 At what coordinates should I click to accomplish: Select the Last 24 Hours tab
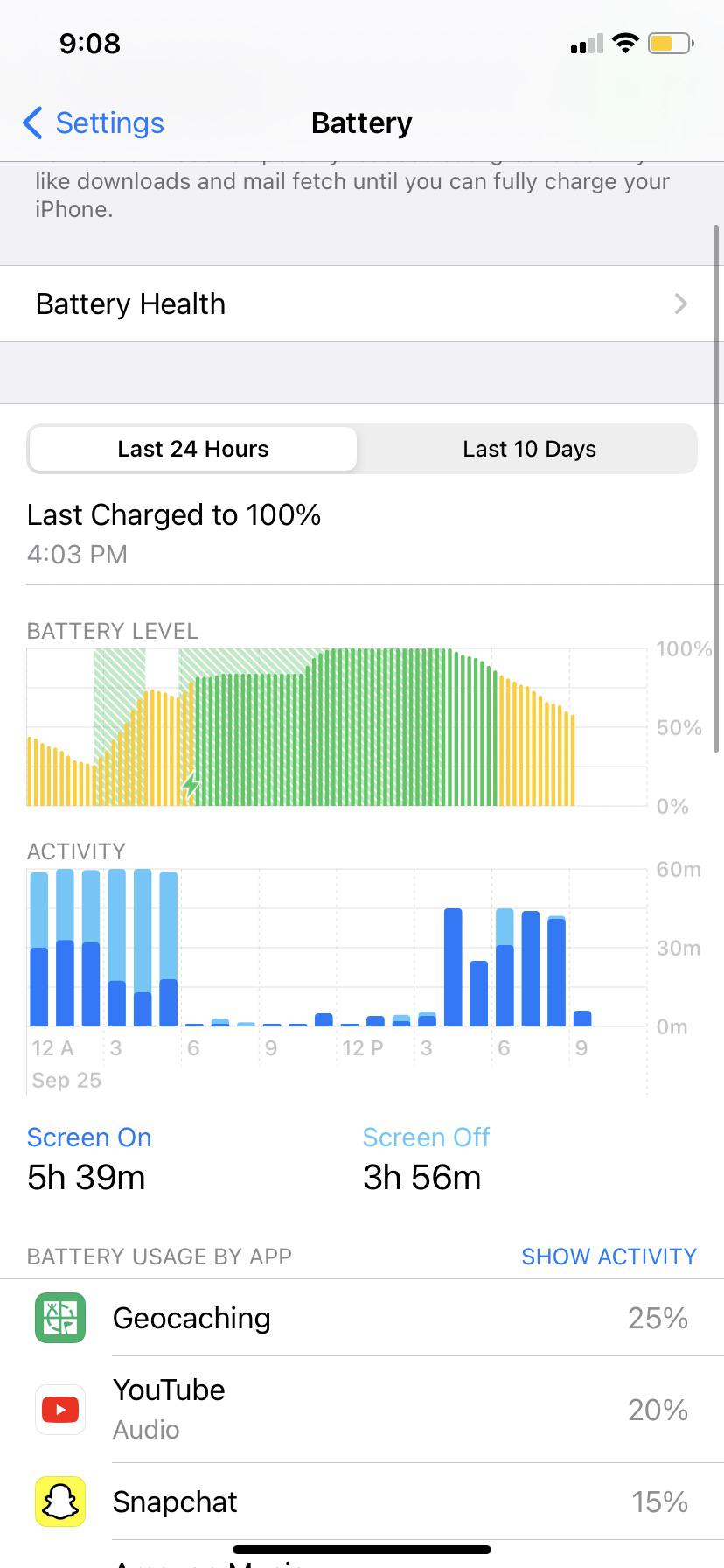click(192, 449)
